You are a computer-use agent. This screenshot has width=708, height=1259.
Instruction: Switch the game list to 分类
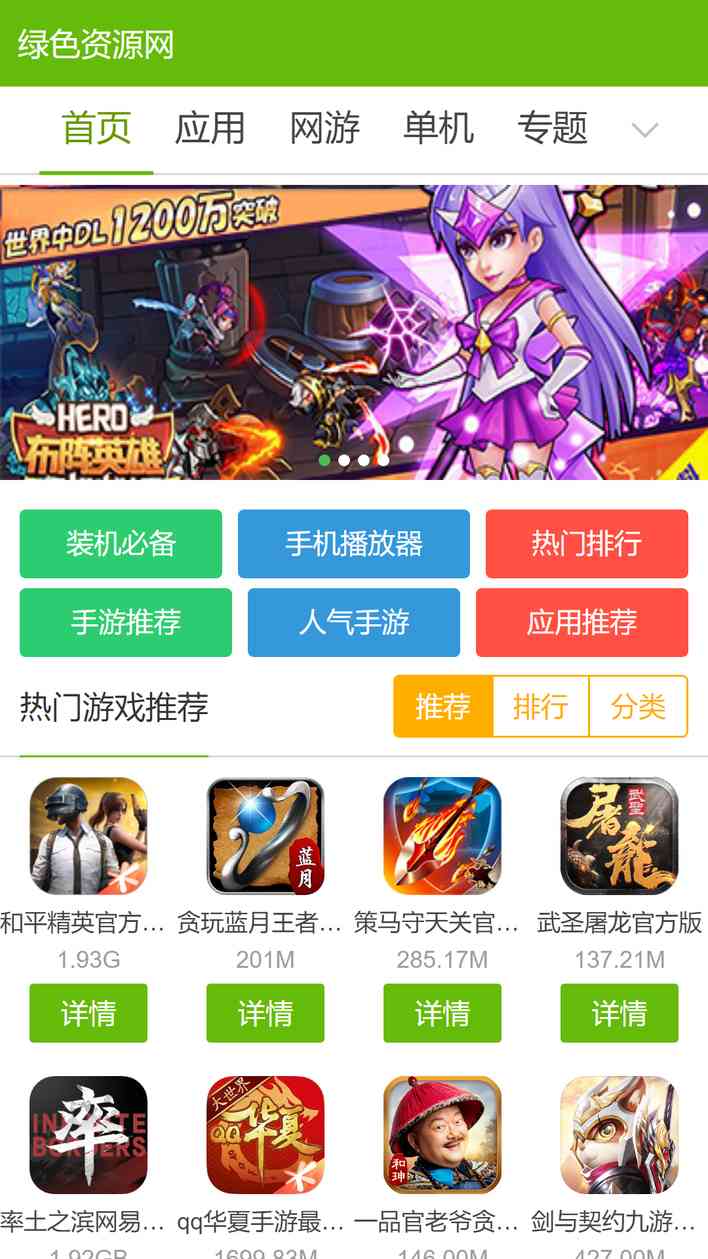[638, 707]
